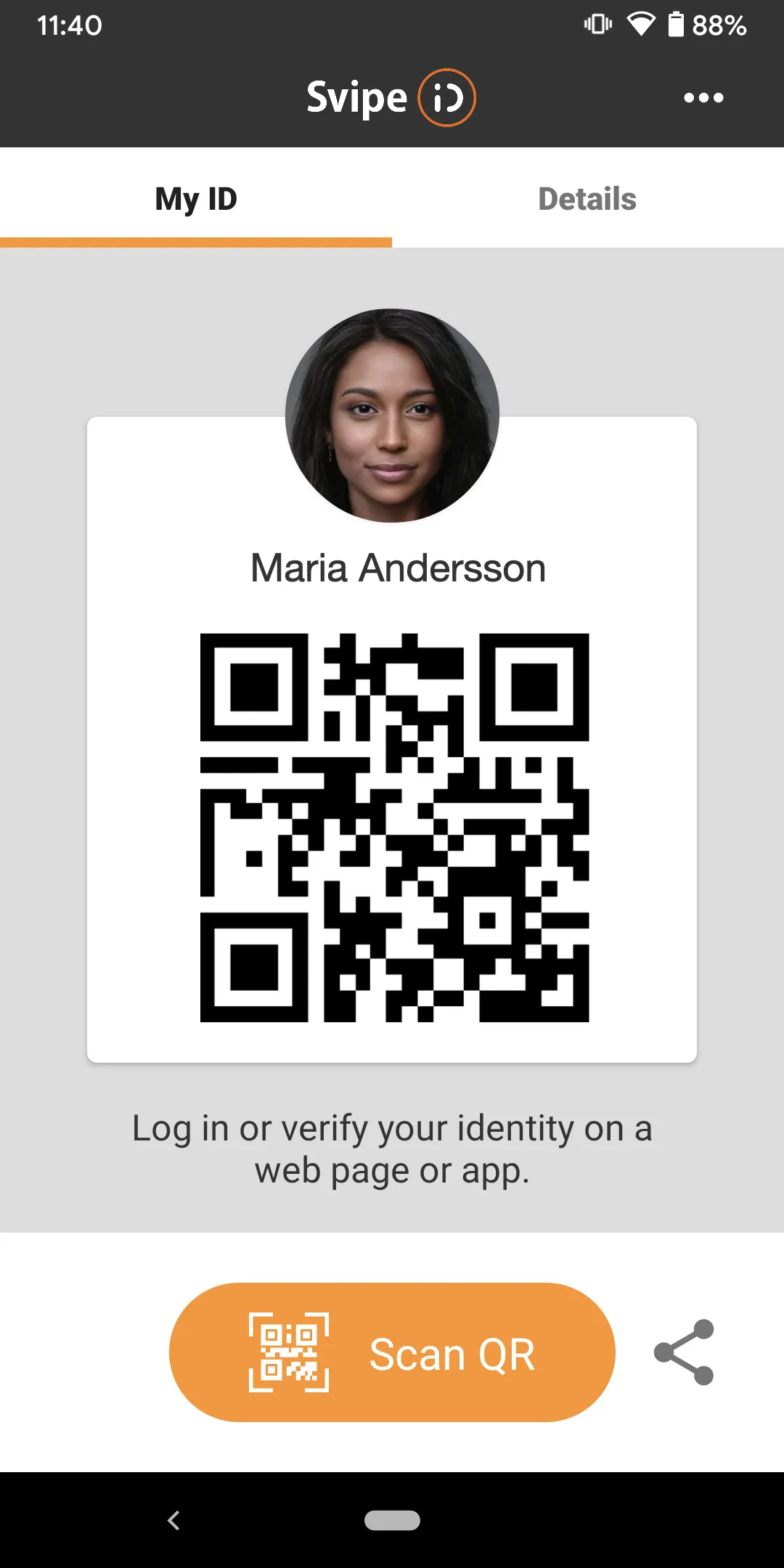This screenshot has width=784, height=1568.
Task: Select the My ID tab
Action: 196,198
